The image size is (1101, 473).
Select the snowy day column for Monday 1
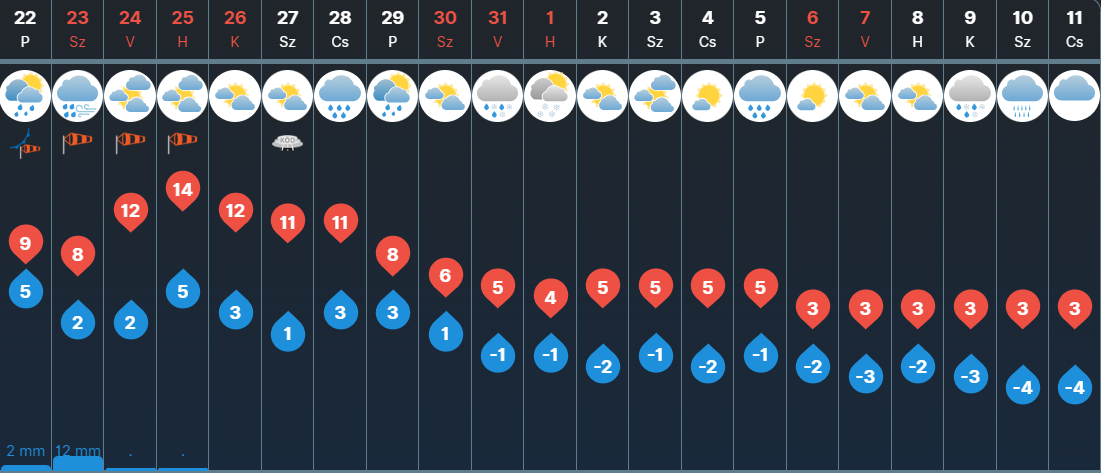(549, 30)
